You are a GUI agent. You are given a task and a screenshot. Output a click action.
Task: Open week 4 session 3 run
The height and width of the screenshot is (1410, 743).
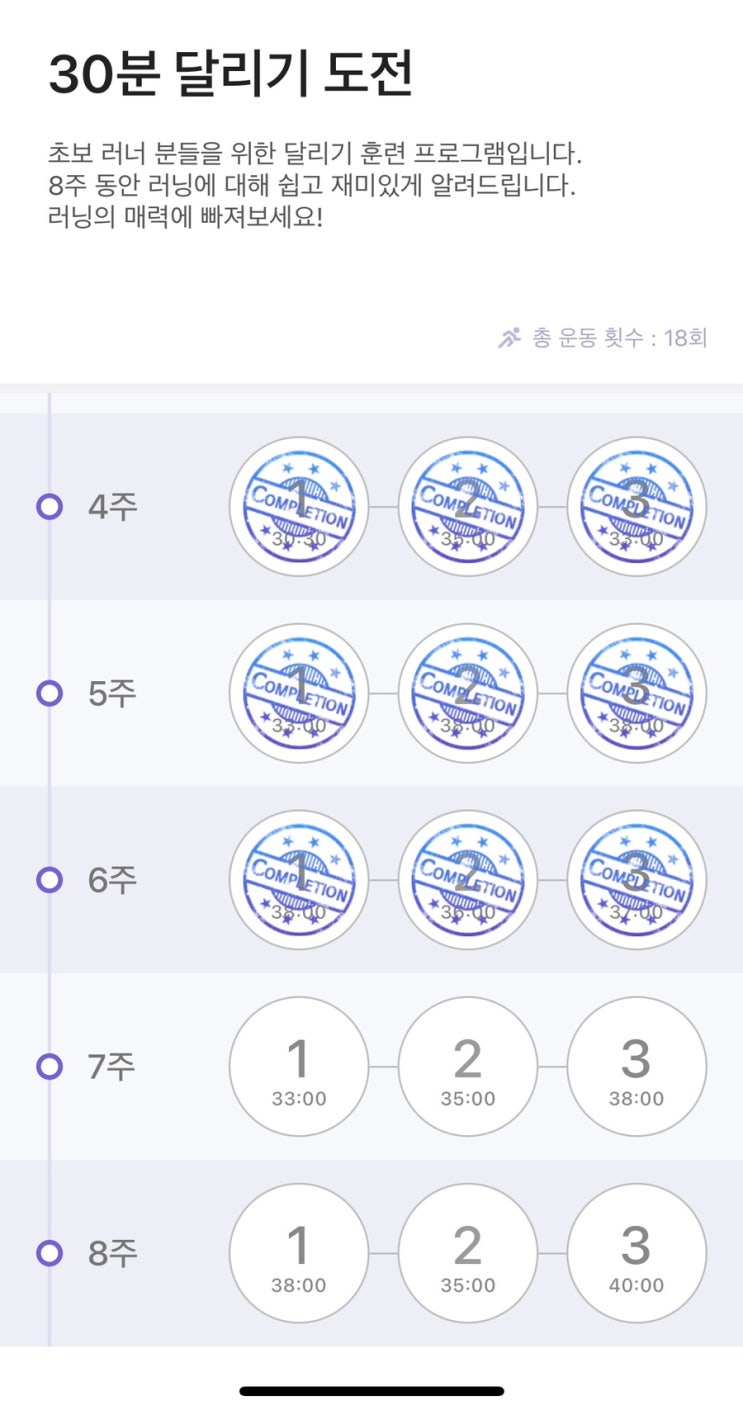[637, 507]
